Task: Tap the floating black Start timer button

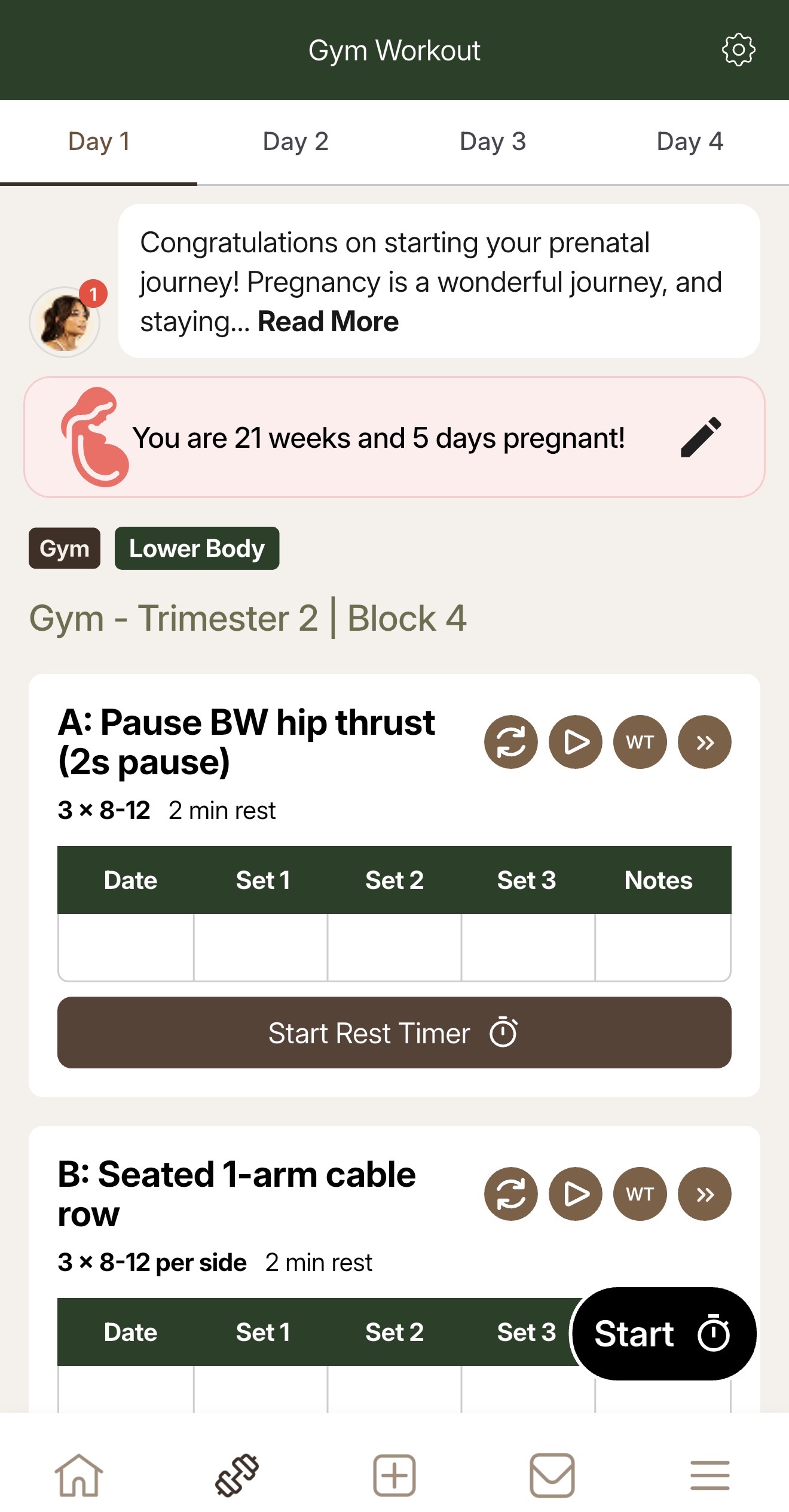Action: click(663, 1334)
